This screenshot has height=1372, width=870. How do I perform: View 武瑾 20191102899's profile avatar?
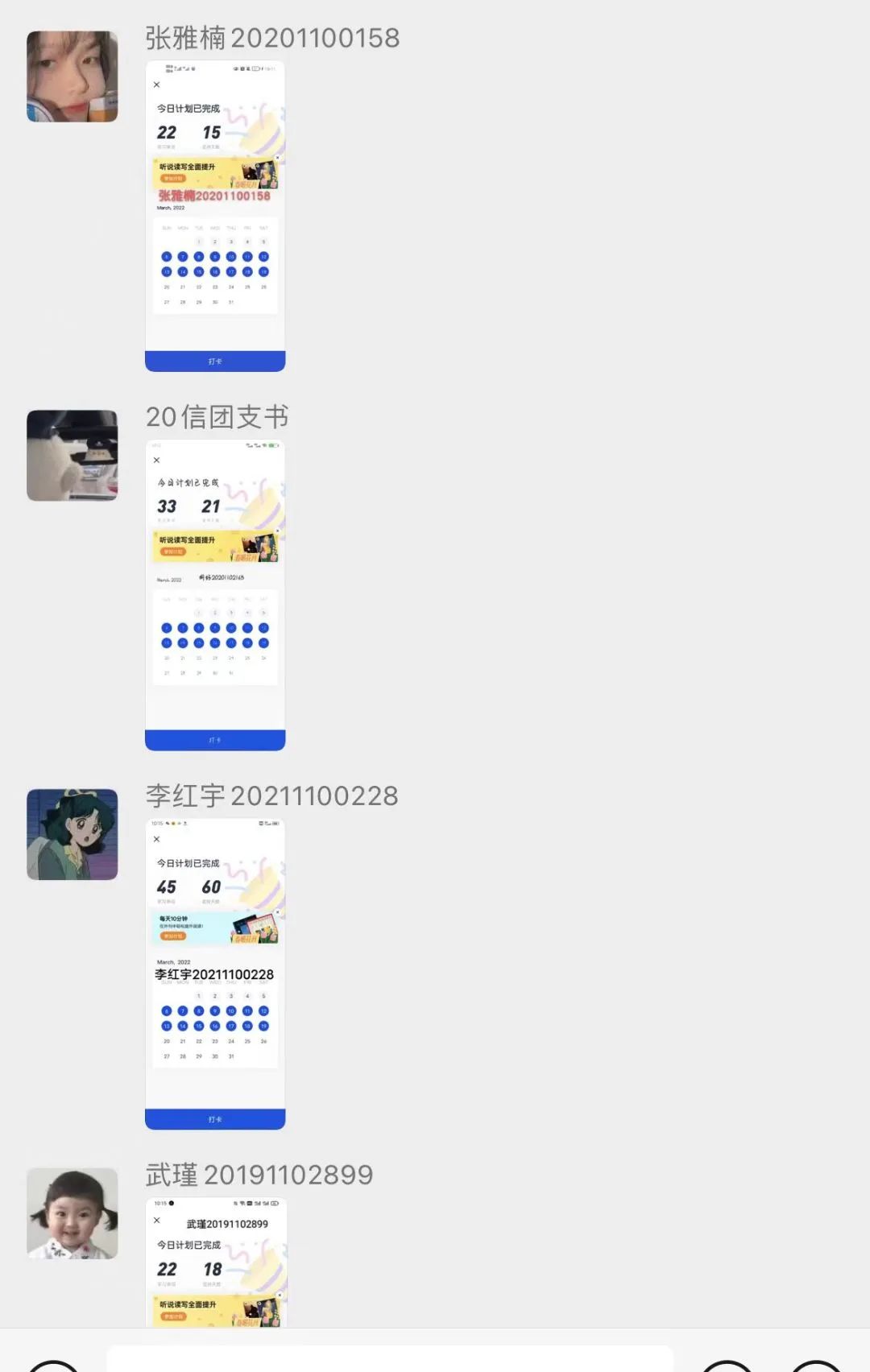[x=72, y=1213]
